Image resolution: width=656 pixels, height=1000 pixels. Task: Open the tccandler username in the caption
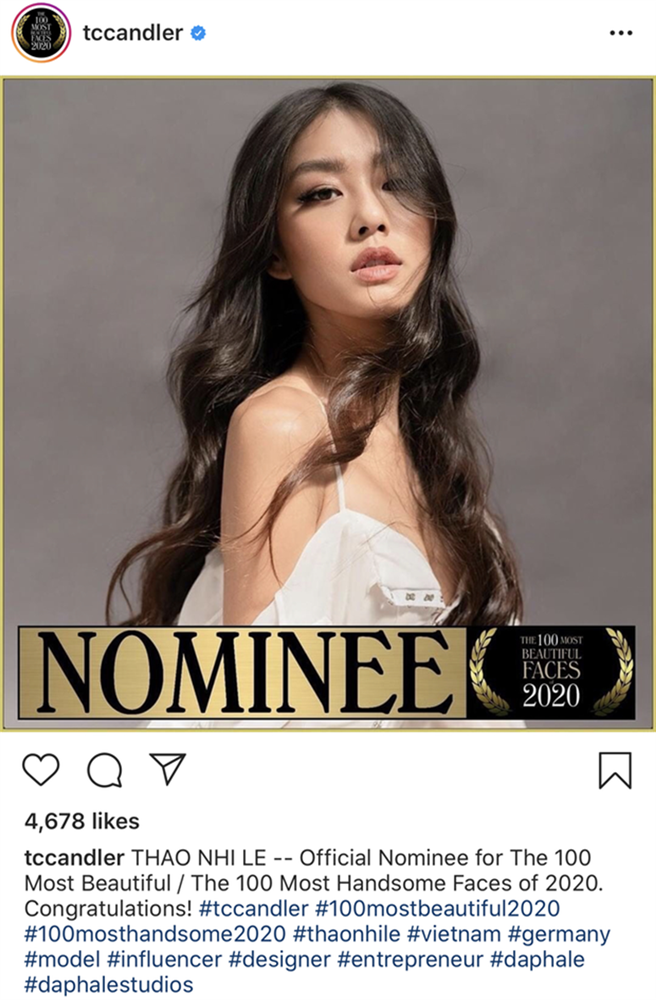[73, 858]
